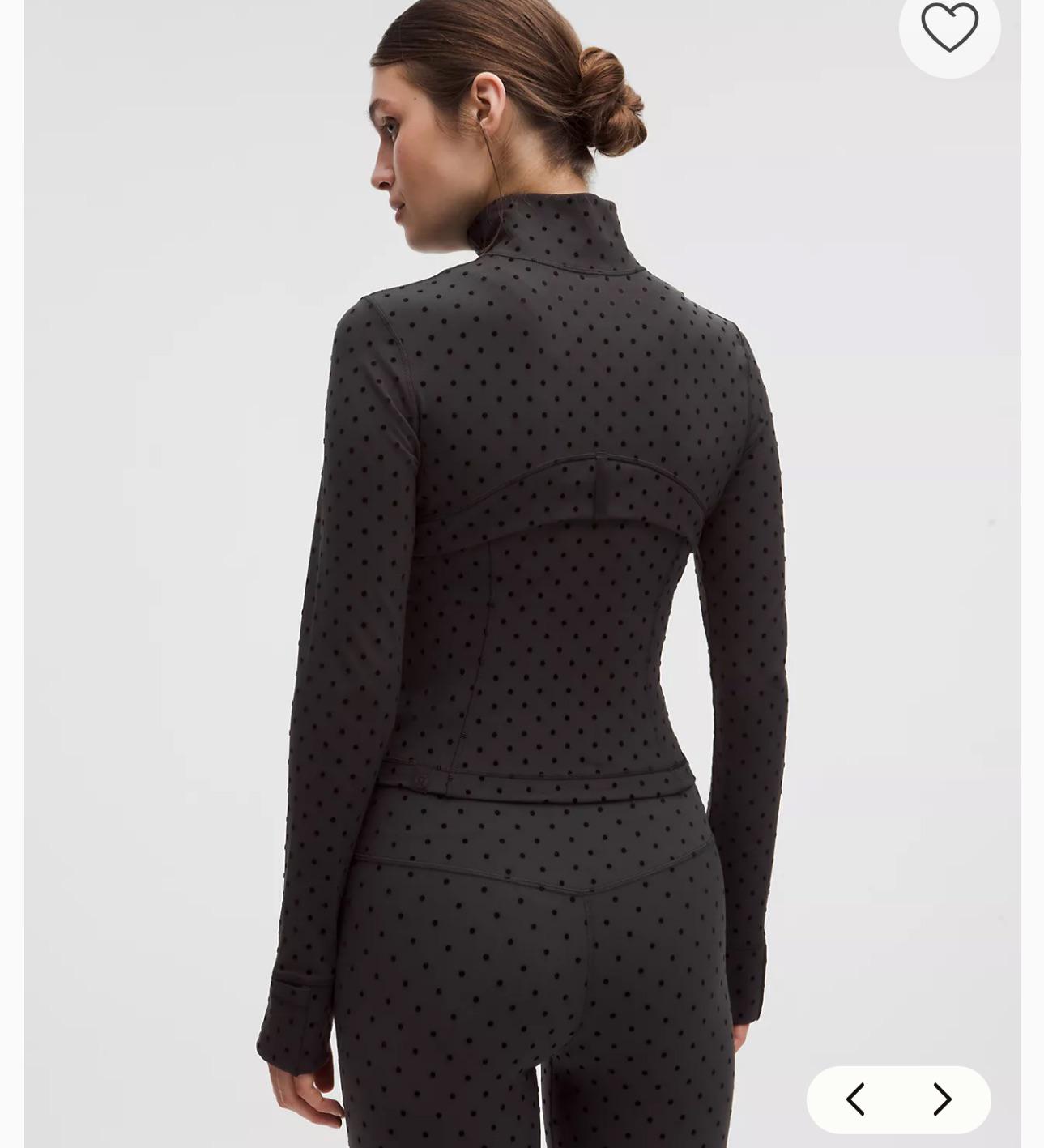Add this jacket to the wishlist heart
The width and height of the screenshot is (1044, 1148).
(949, 28)
